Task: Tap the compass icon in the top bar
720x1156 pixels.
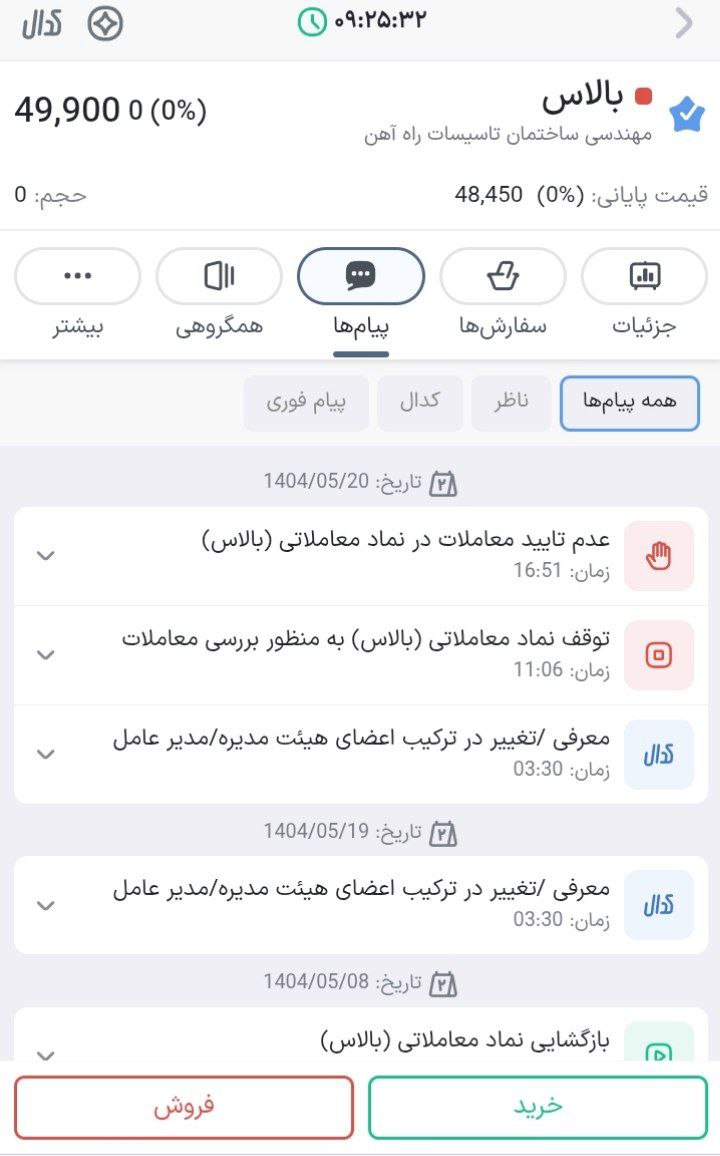Action: pyautogui.click(x=105, y=23)
